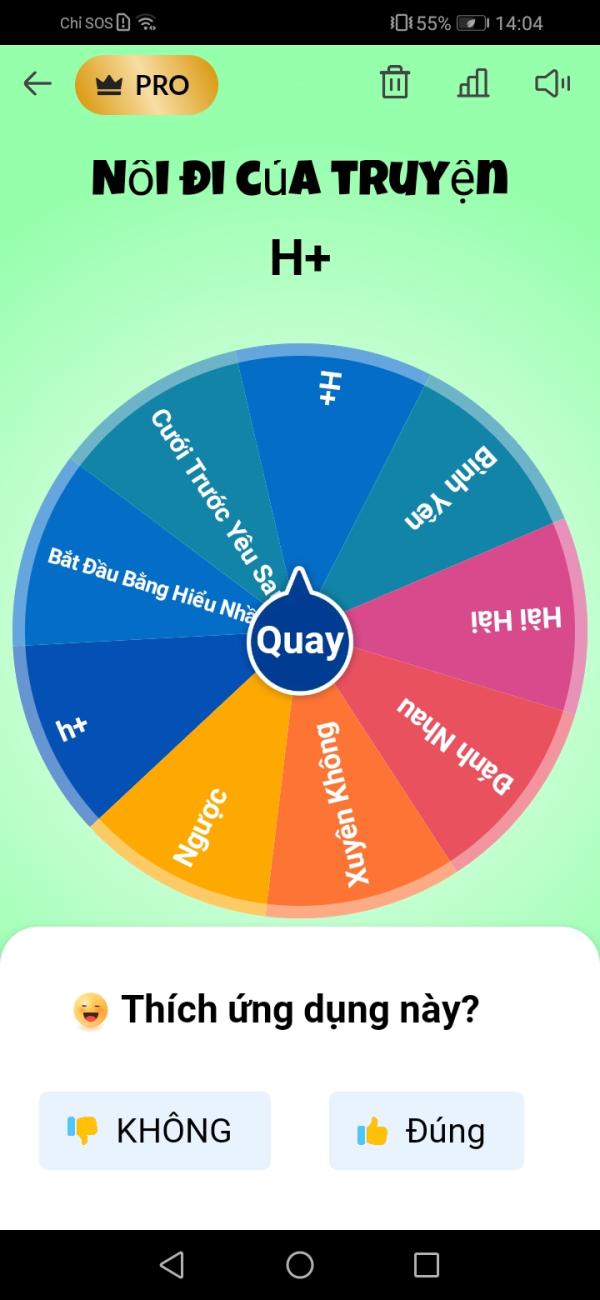Toggle the sound speaker icon
600x1300 pixels.
[552, 83]
